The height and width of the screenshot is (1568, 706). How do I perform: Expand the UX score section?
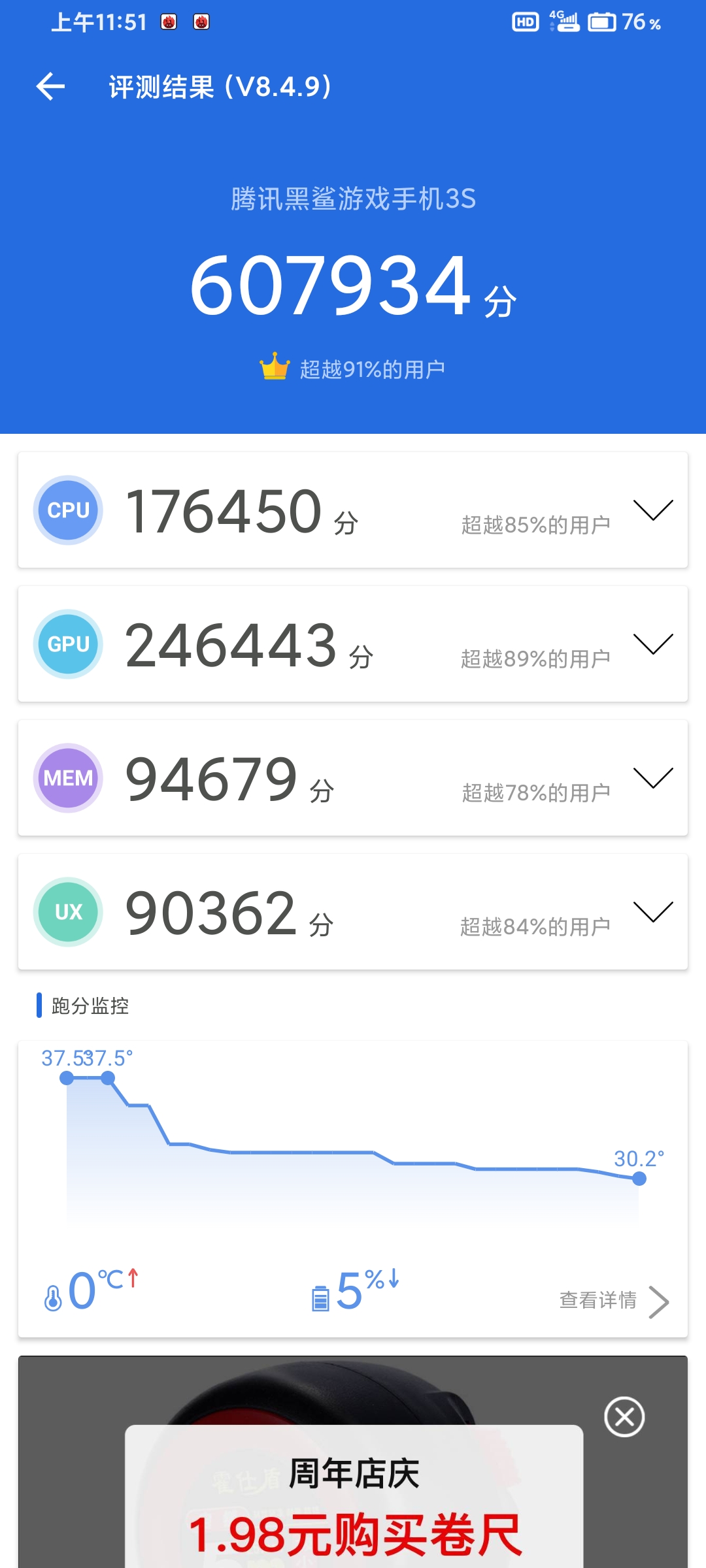[x=653, y=912]
